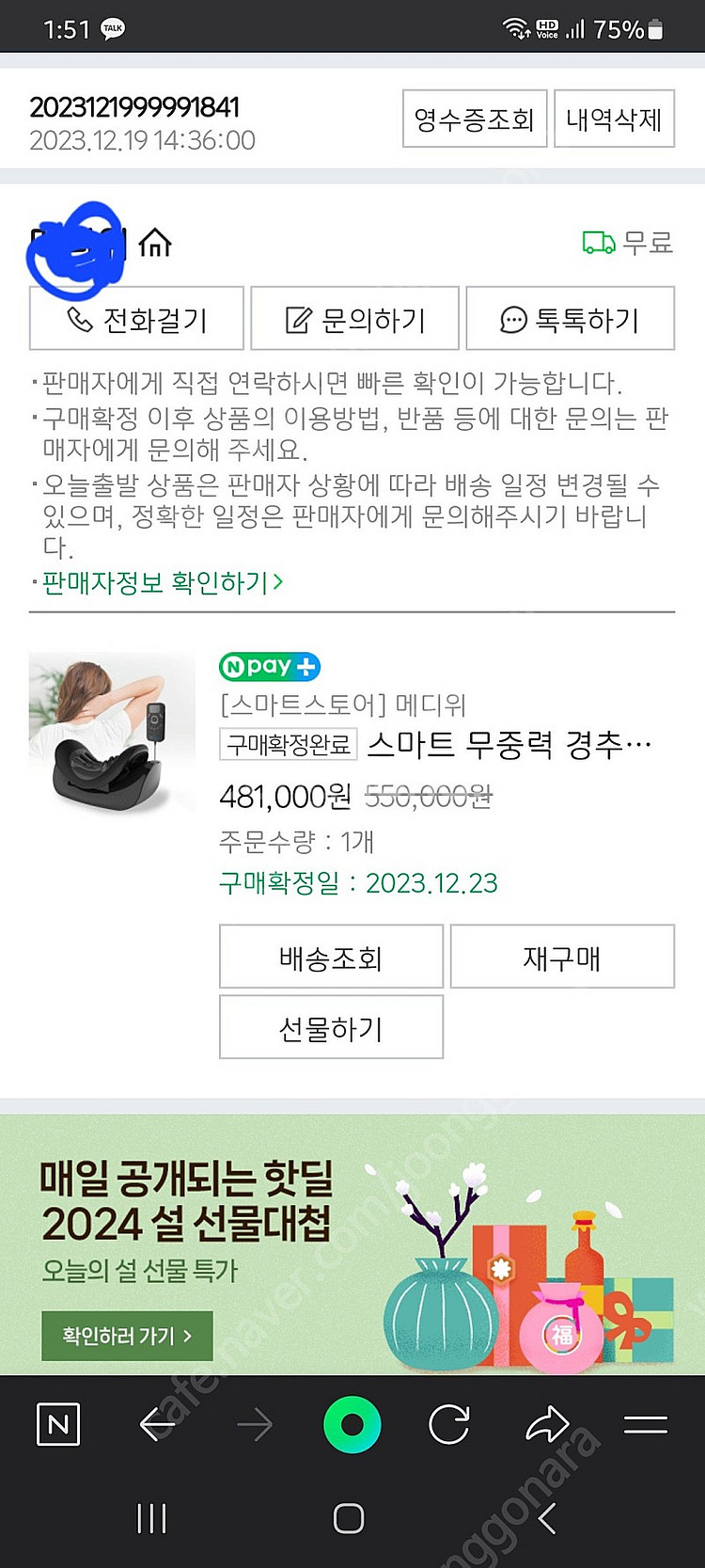Delete this order history 내역삭제
This screenshot has width=705, height=1568.
[x=614, y=119]
